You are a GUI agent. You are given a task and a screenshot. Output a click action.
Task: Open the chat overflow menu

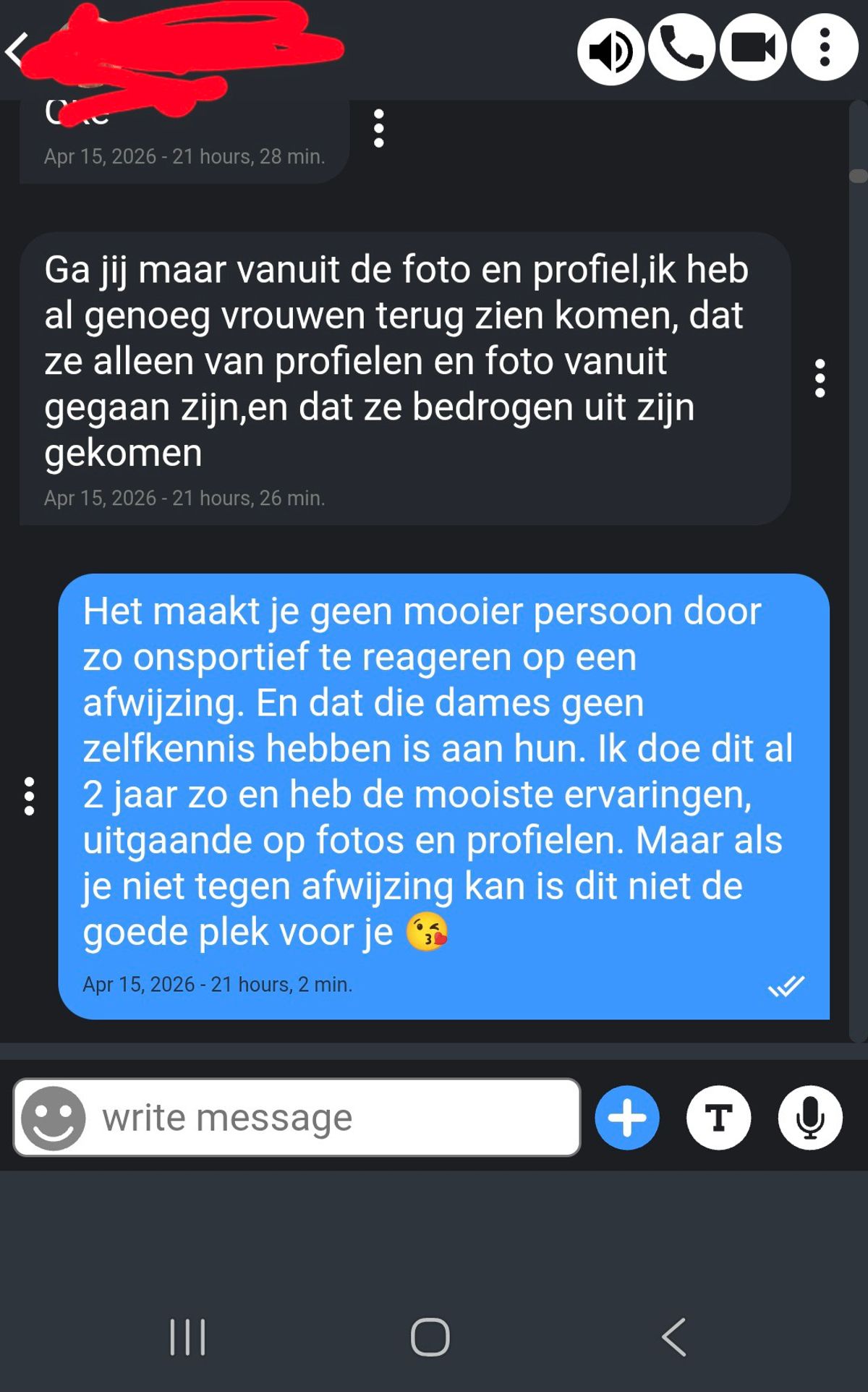pyautogui.click(x=824, y=48)
